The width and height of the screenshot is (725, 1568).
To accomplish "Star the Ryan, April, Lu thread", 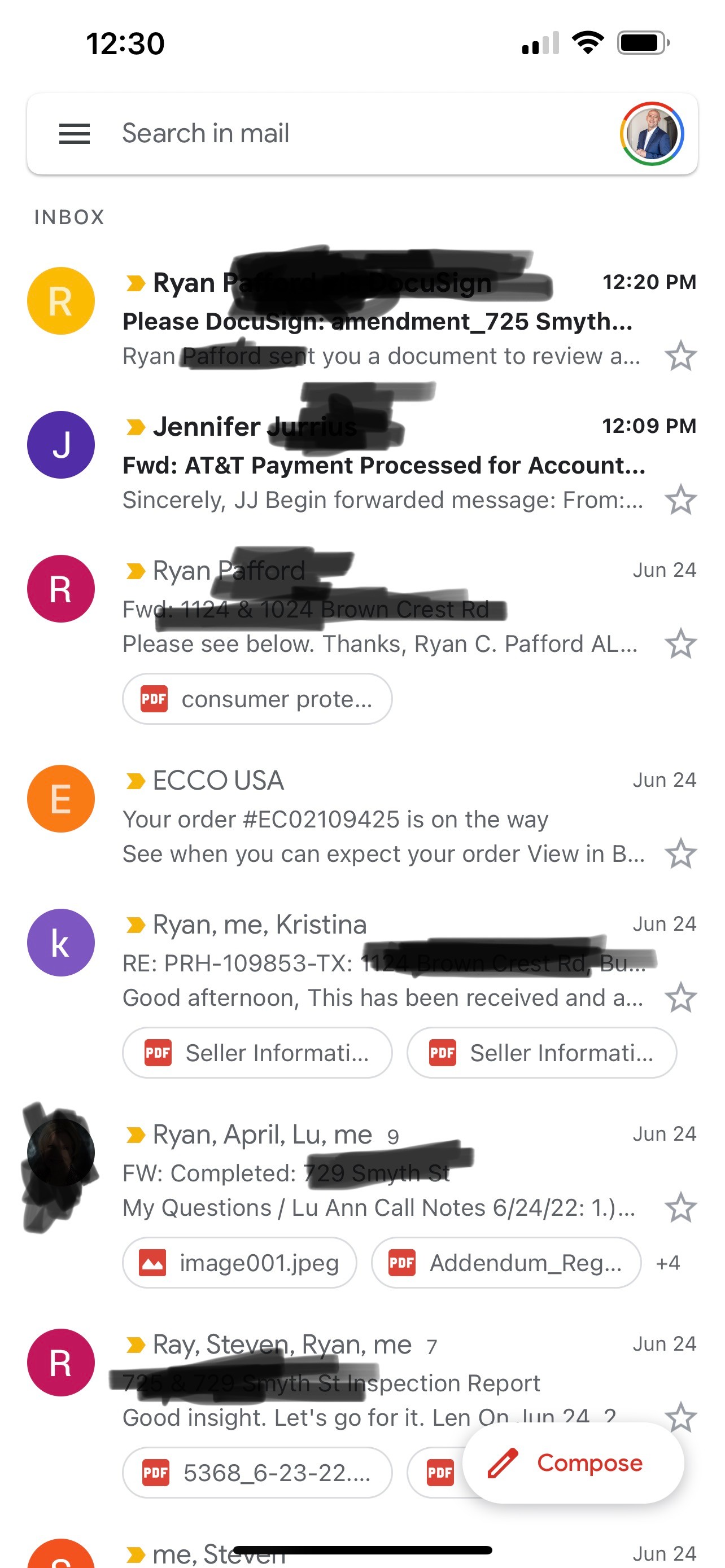I will [x=680, y=1208].
